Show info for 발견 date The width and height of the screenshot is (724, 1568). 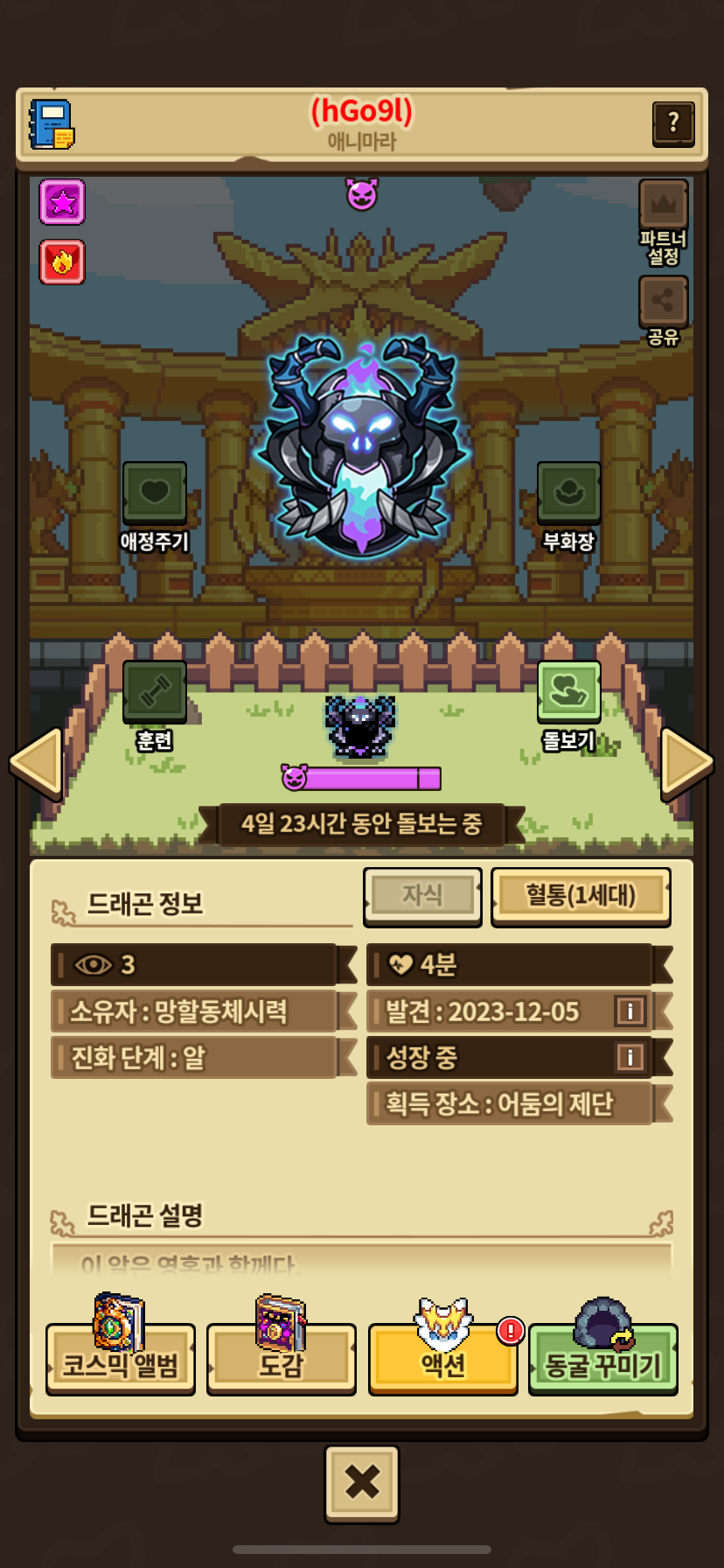[630, 1011]
